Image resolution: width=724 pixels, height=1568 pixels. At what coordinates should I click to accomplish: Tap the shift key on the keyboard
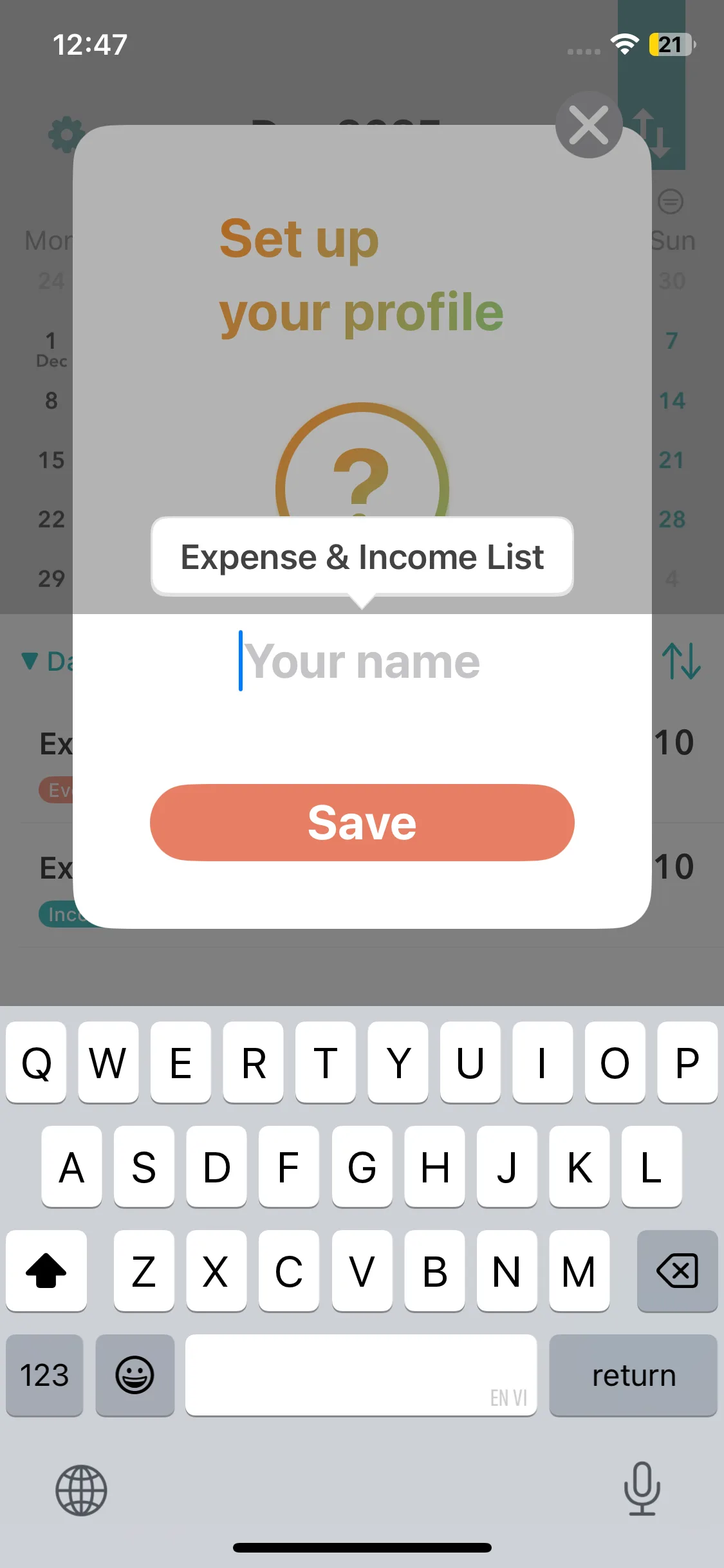[x=46, y=1271]
